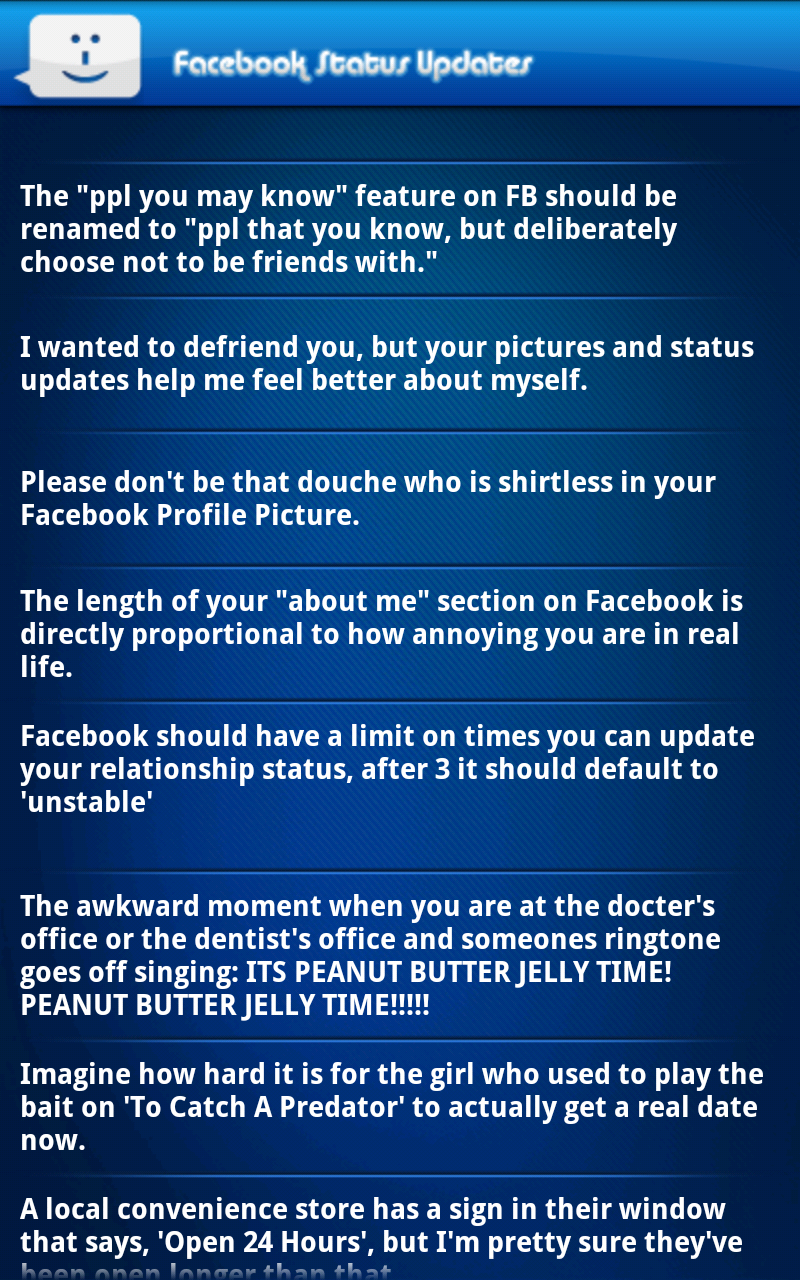
Task: Choose the "about me" section length status
Action: pos(400,634)
